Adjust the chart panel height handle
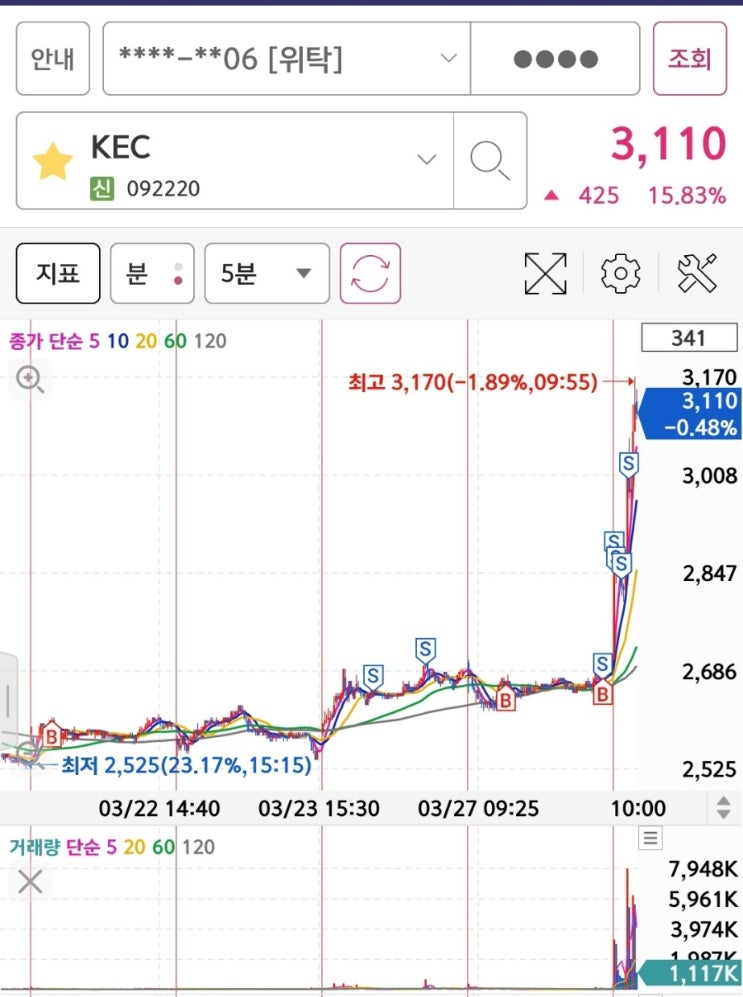 (723, 807)
